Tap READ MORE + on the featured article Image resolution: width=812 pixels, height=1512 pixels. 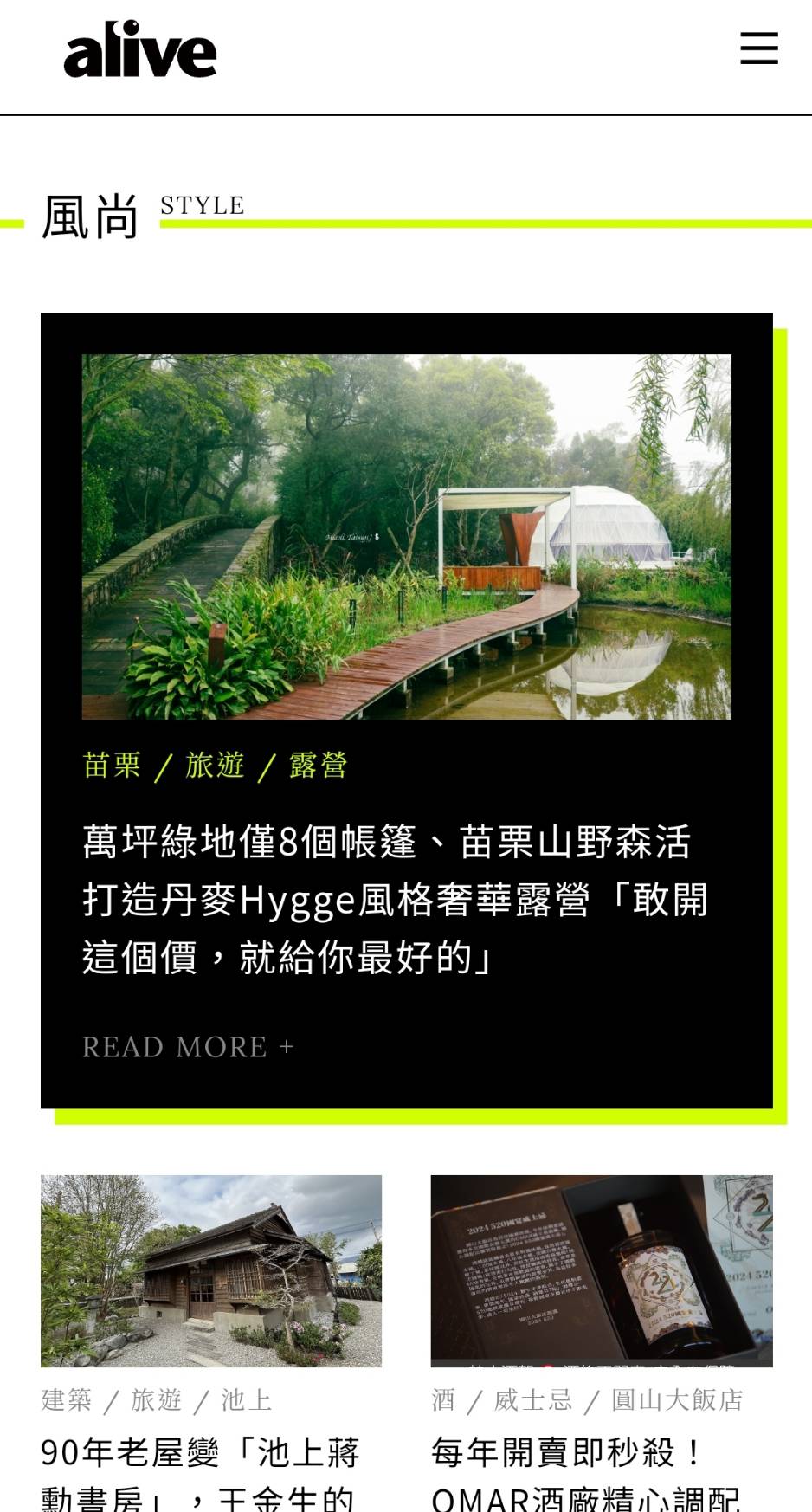(x=188, y=1047)
